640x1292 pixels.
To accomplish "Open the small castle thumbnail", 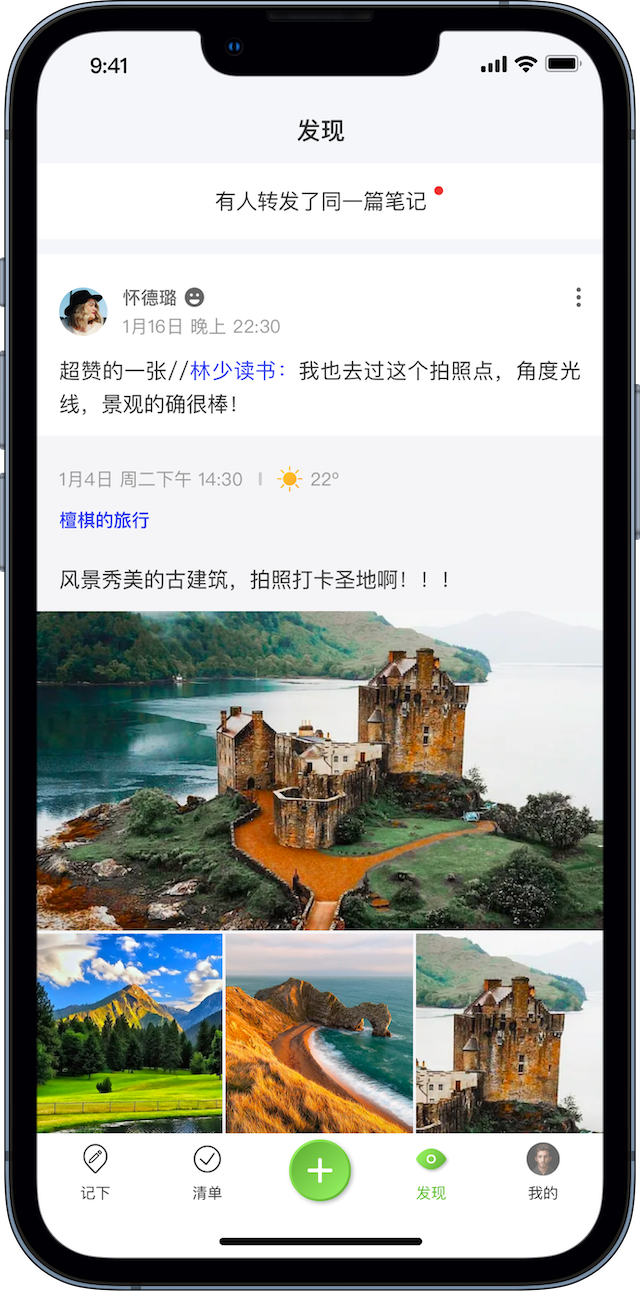I will [x=509, y=1032].
